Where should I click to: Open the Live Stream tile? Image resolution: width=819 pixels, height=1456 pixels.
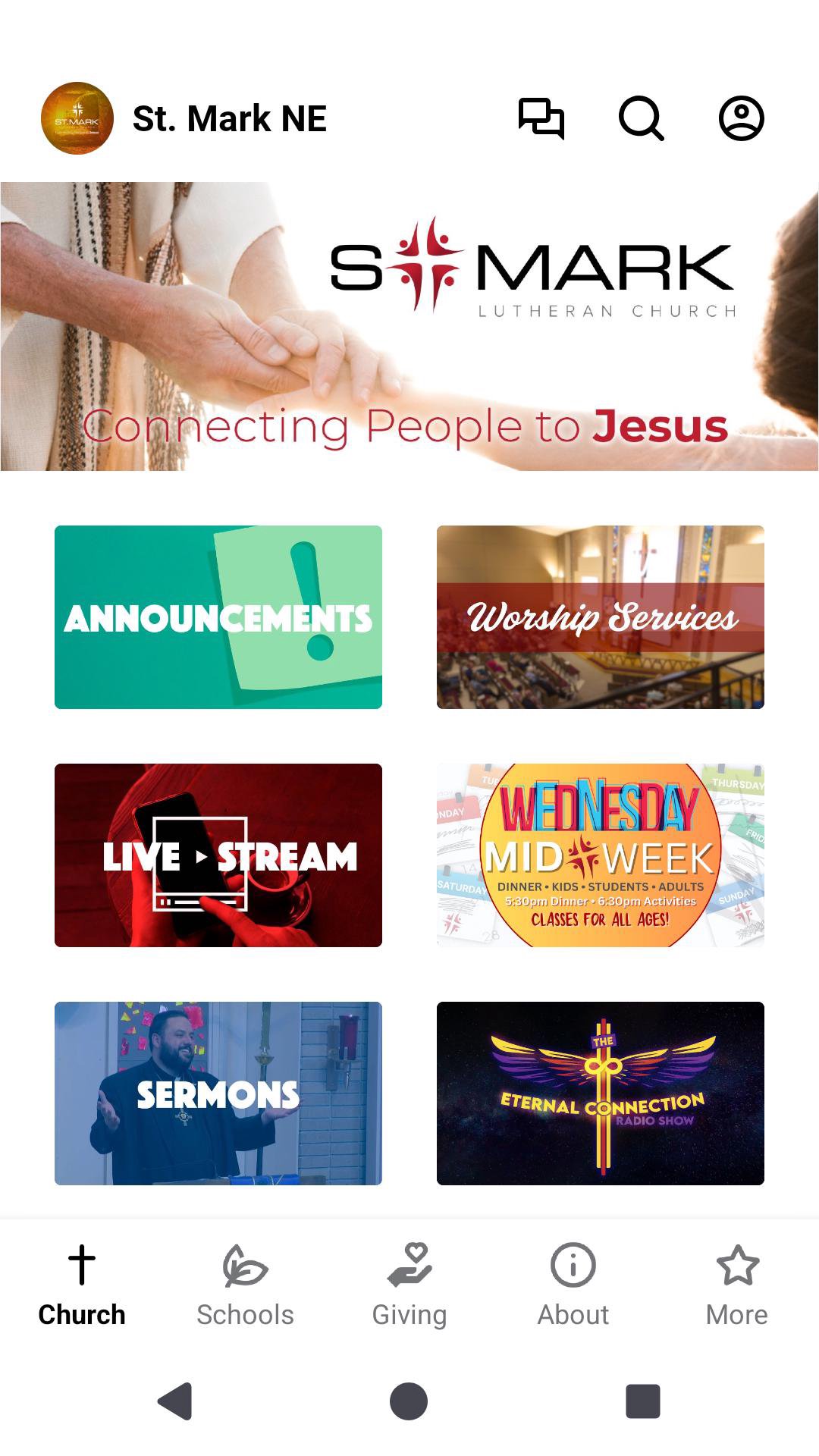tap(218, 855)
